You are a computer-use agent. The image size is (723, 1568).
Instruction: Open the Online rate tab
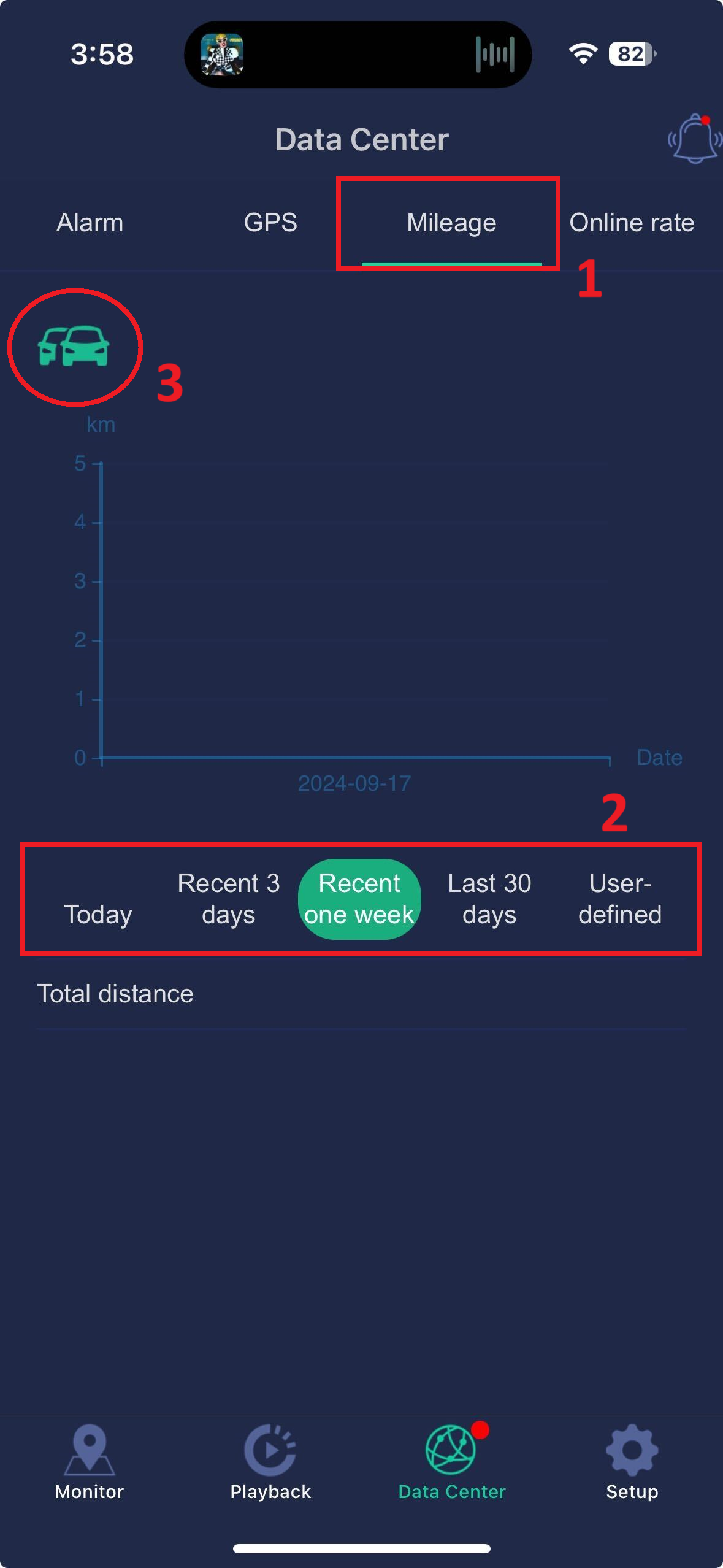pos(632,223)
